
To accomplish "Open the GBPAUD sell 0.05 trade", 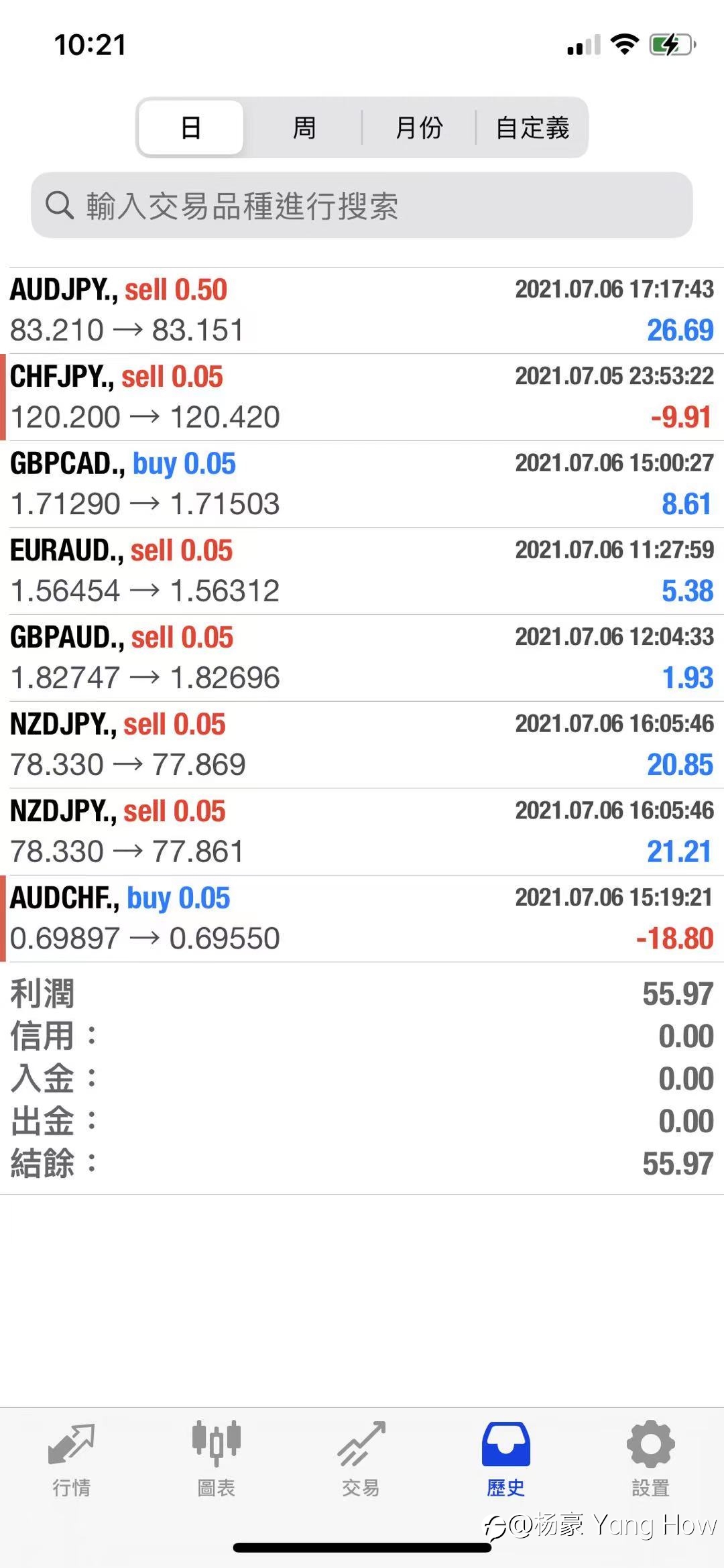I will pos(362,658).
